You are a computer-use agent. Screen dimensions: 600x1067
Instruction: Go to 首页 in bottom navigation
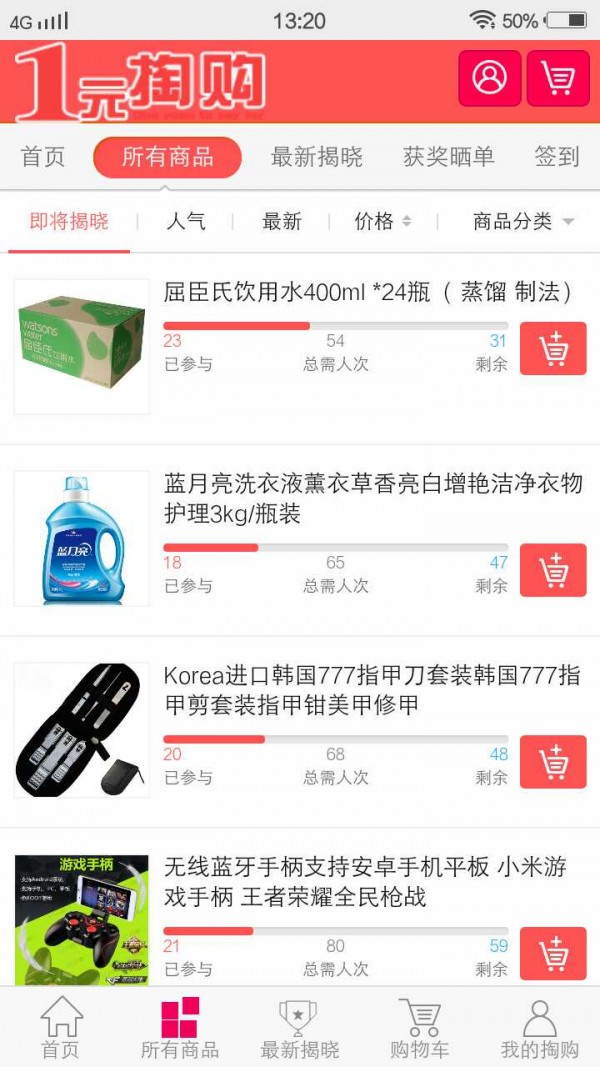pyautogui.click(x=60, y=1029)
